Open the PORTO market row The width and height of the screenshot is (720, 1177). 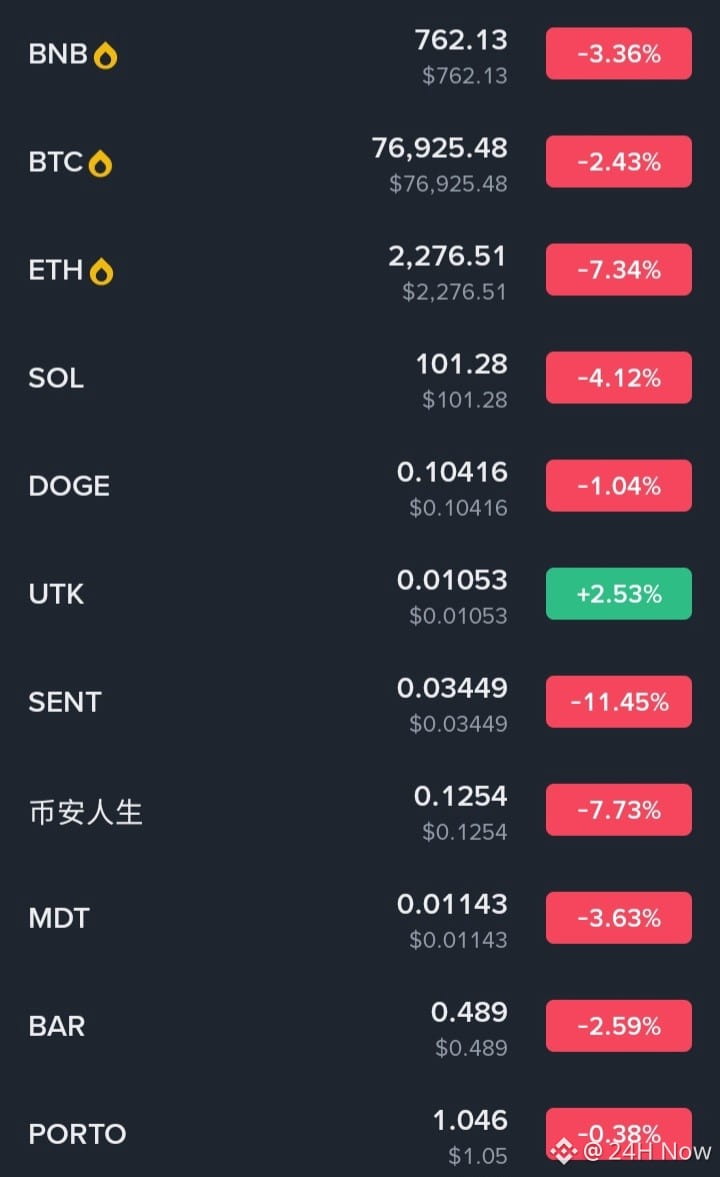point(77,1134)
